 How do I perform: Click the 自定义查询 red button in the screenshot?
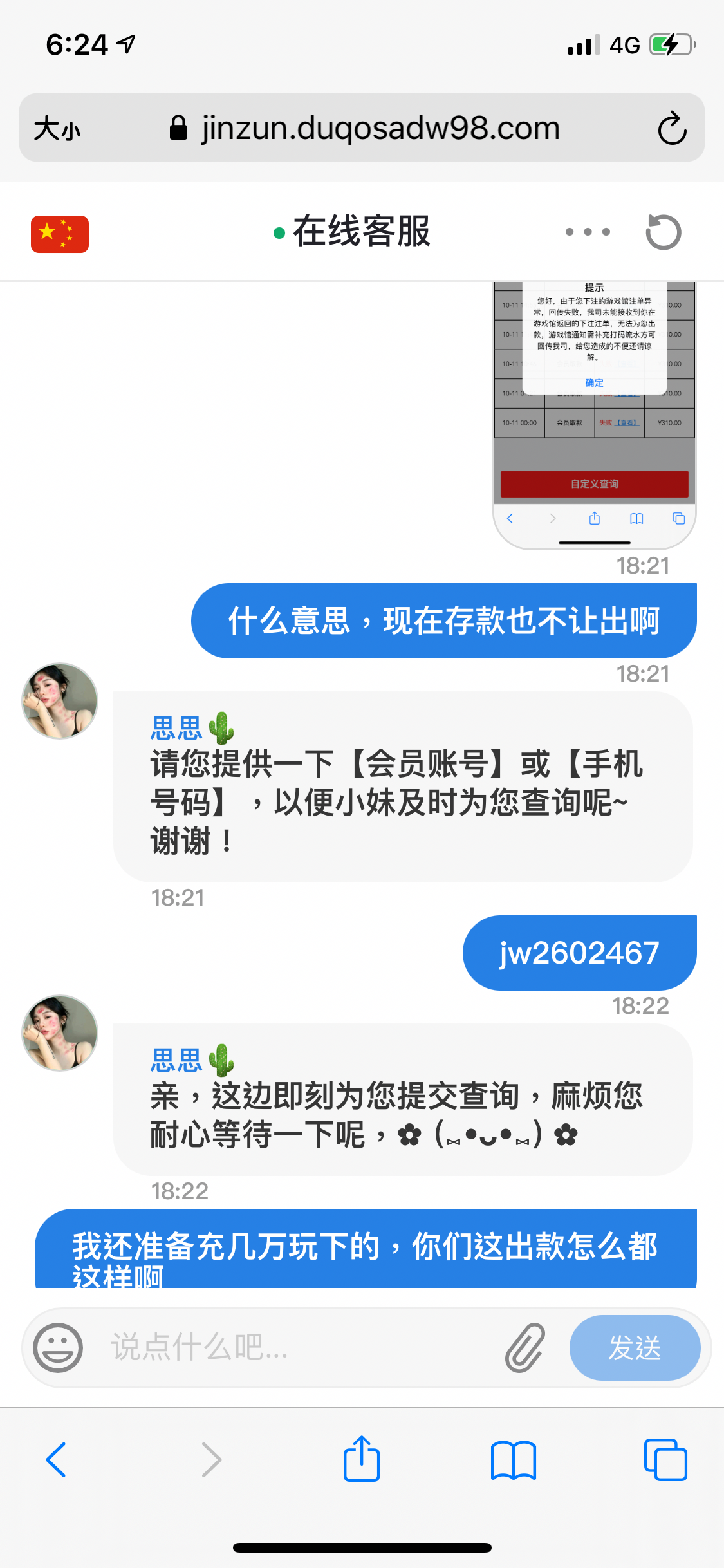click(593, 483)
